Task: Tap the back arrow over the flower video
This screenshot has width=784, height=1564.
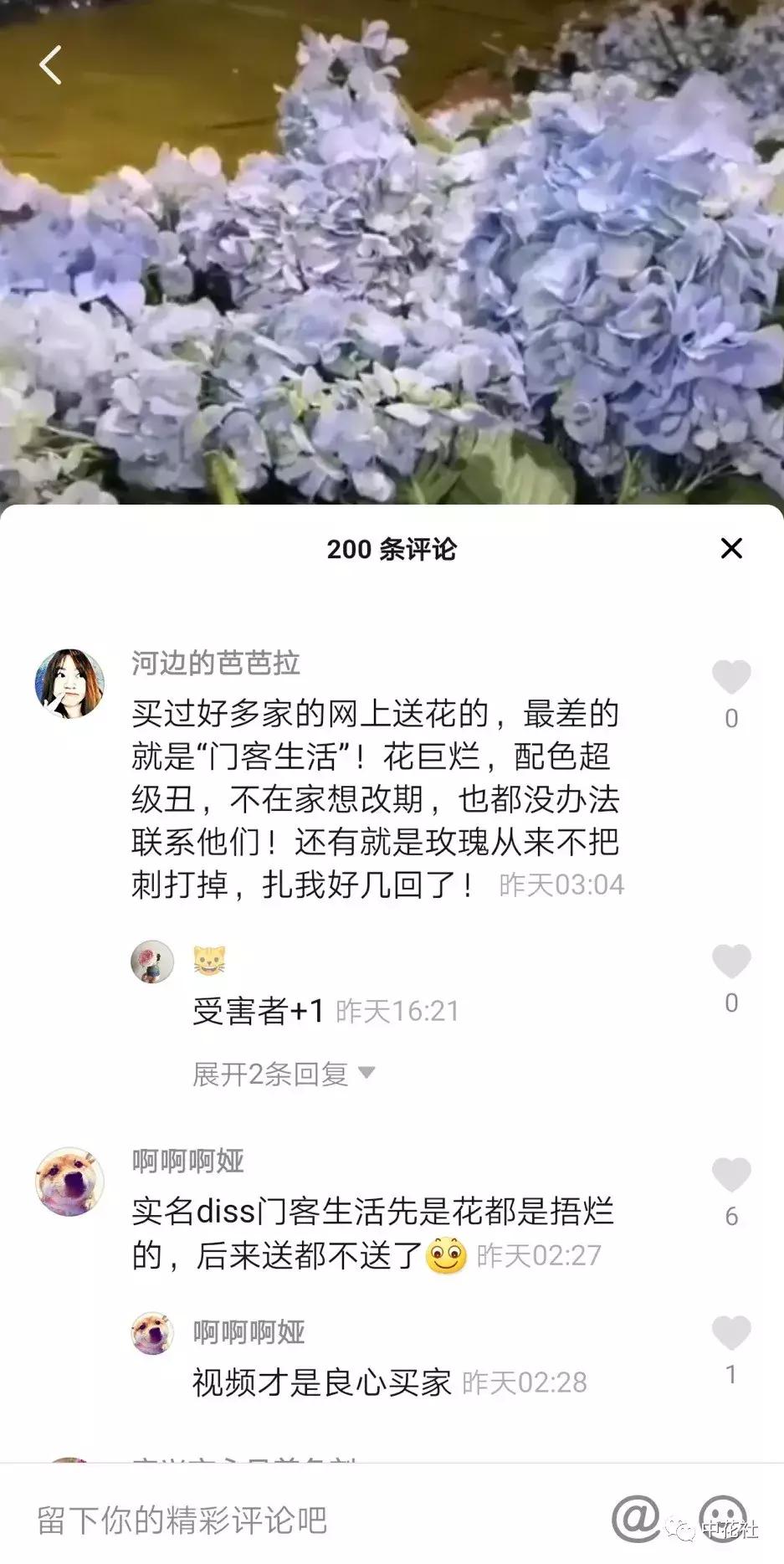Action: tap(52, 66)
